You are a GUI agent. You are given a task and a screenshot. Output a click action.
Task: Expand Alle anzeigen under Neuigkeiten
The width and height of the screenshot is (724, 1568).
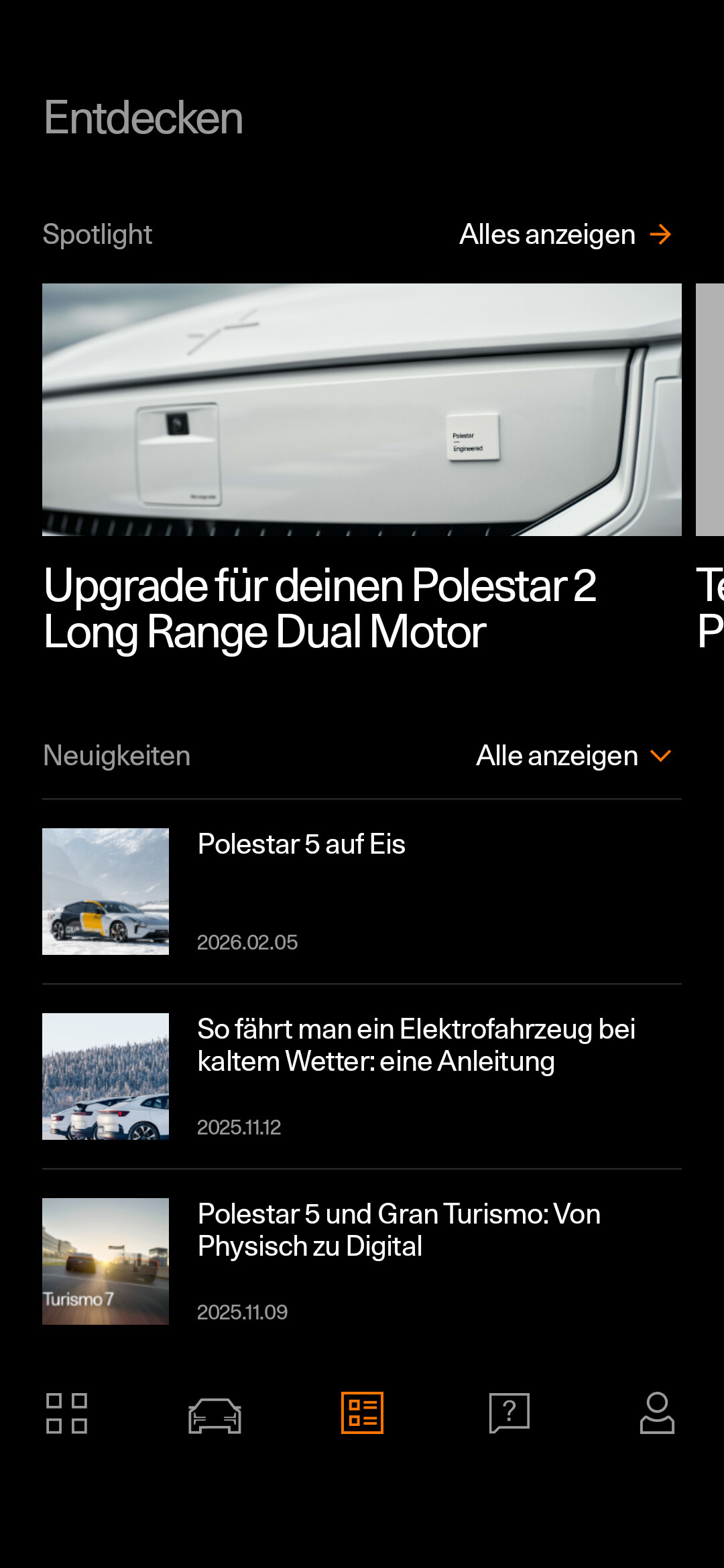point(573,756)
